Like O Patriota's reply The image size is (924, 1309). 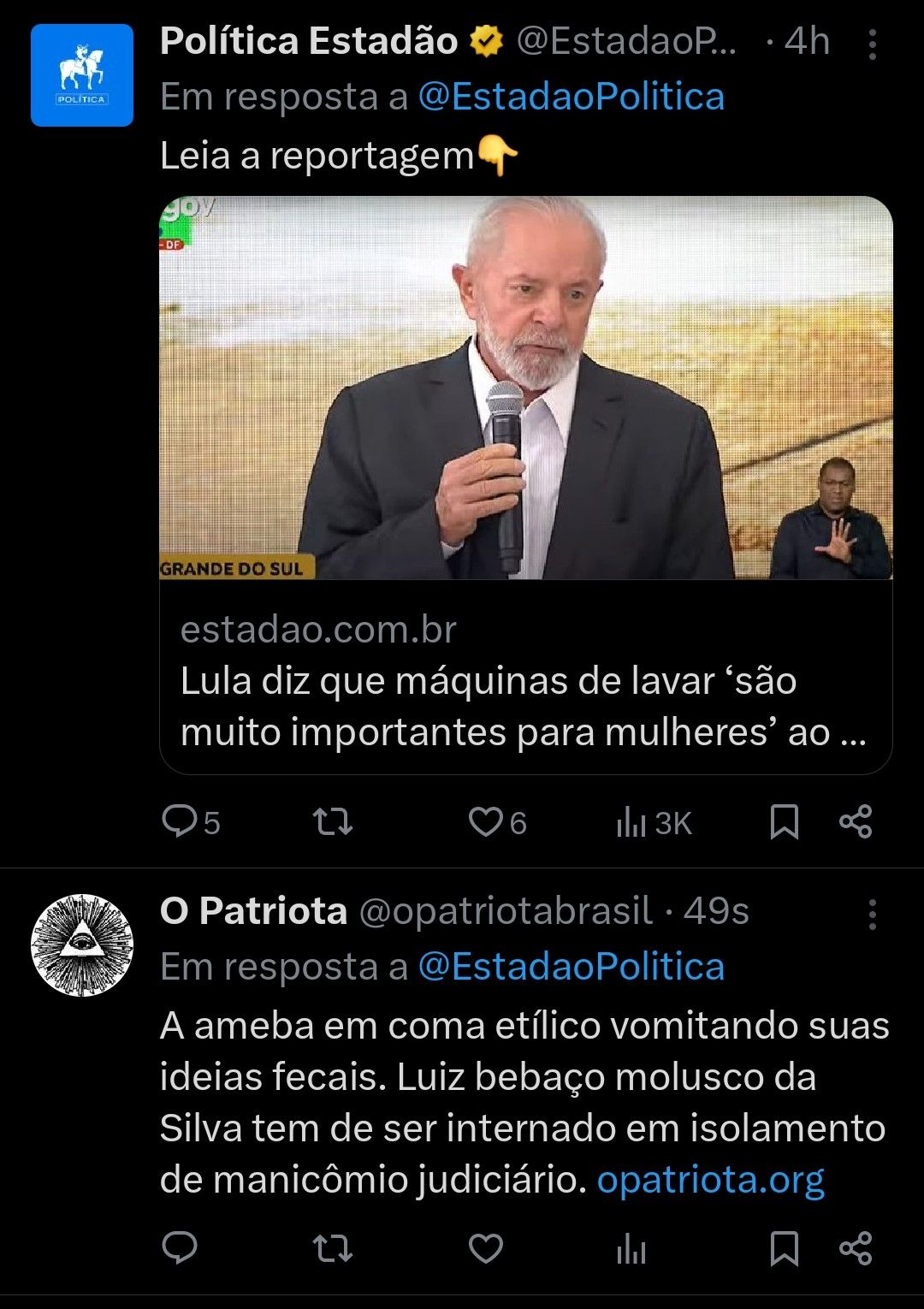pos(486,1248)
